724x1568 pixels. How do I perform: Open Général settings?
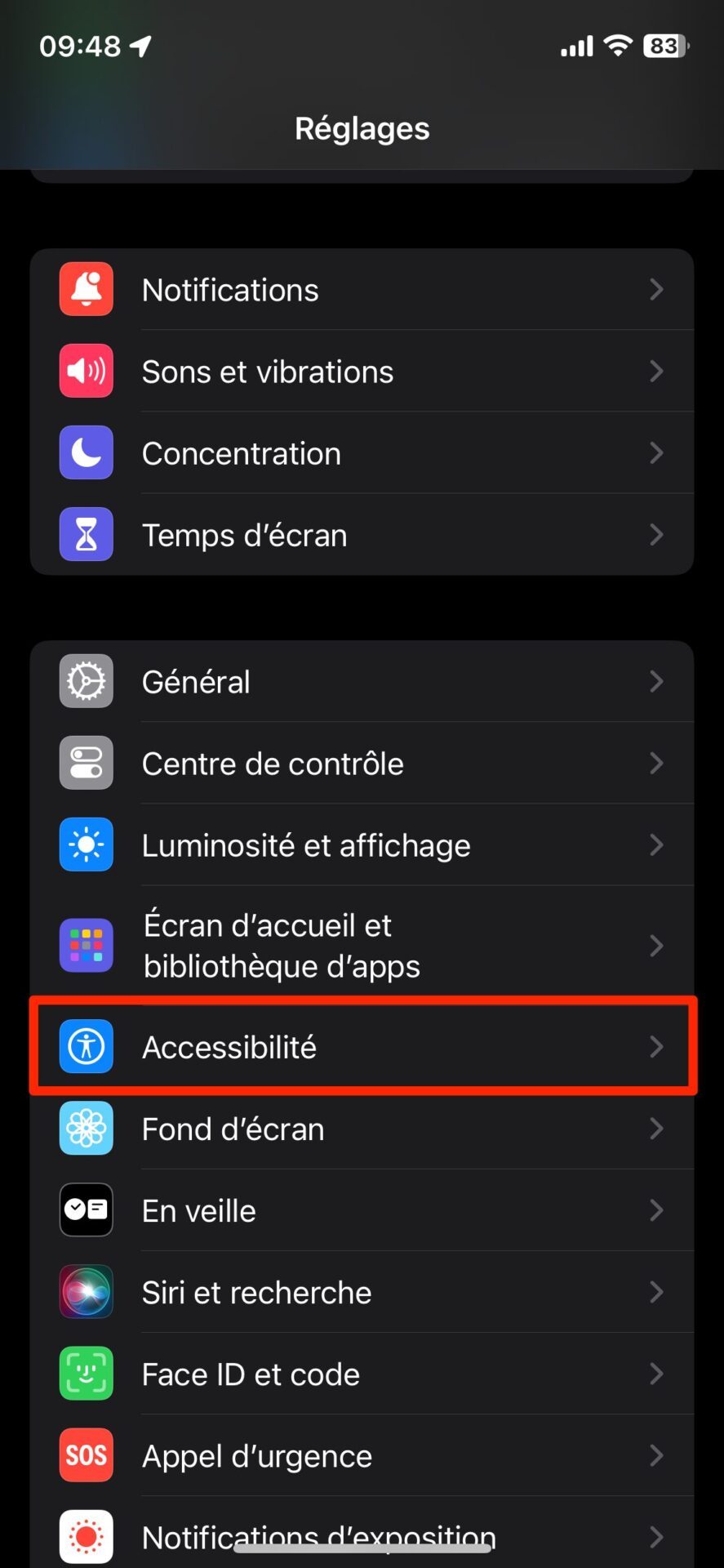pos(362,682)
